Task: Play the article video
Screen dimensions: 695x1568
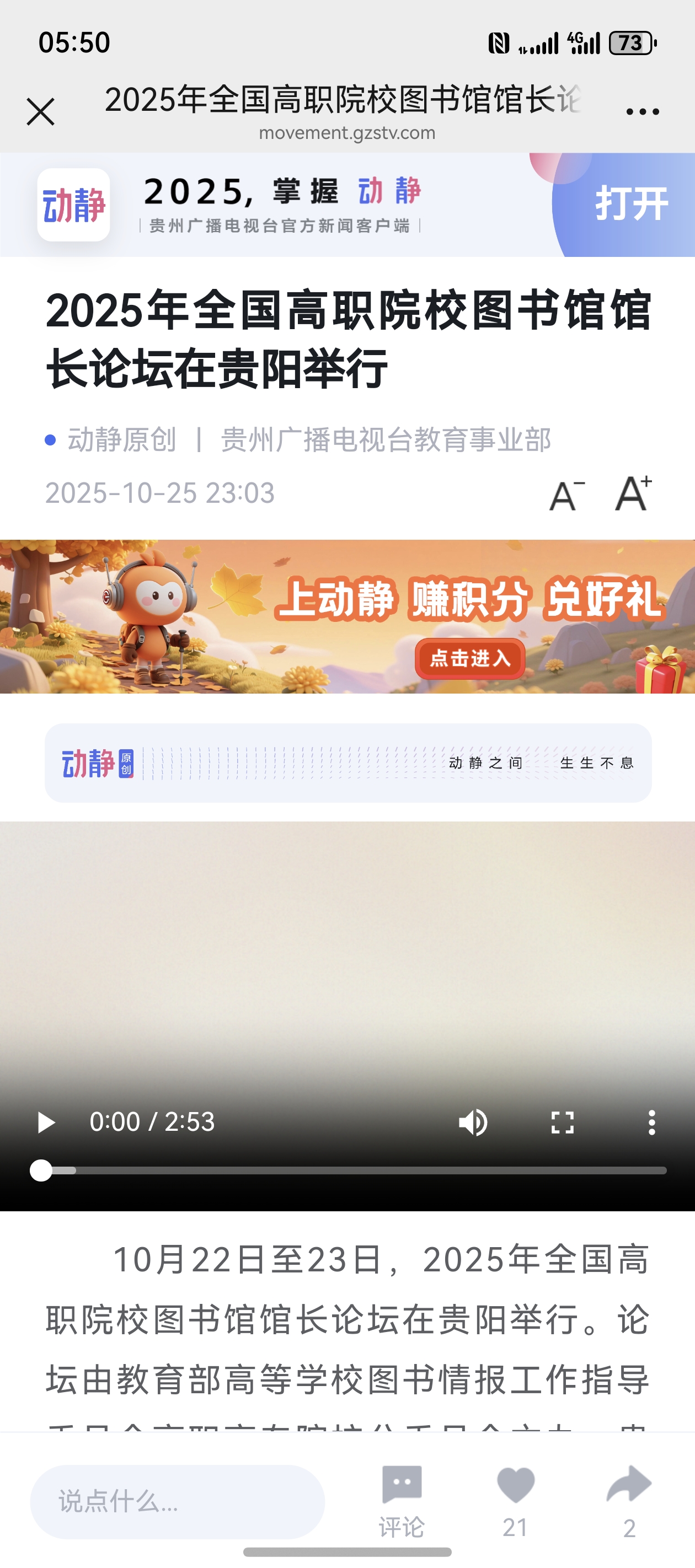Action: pos(46,1123)
